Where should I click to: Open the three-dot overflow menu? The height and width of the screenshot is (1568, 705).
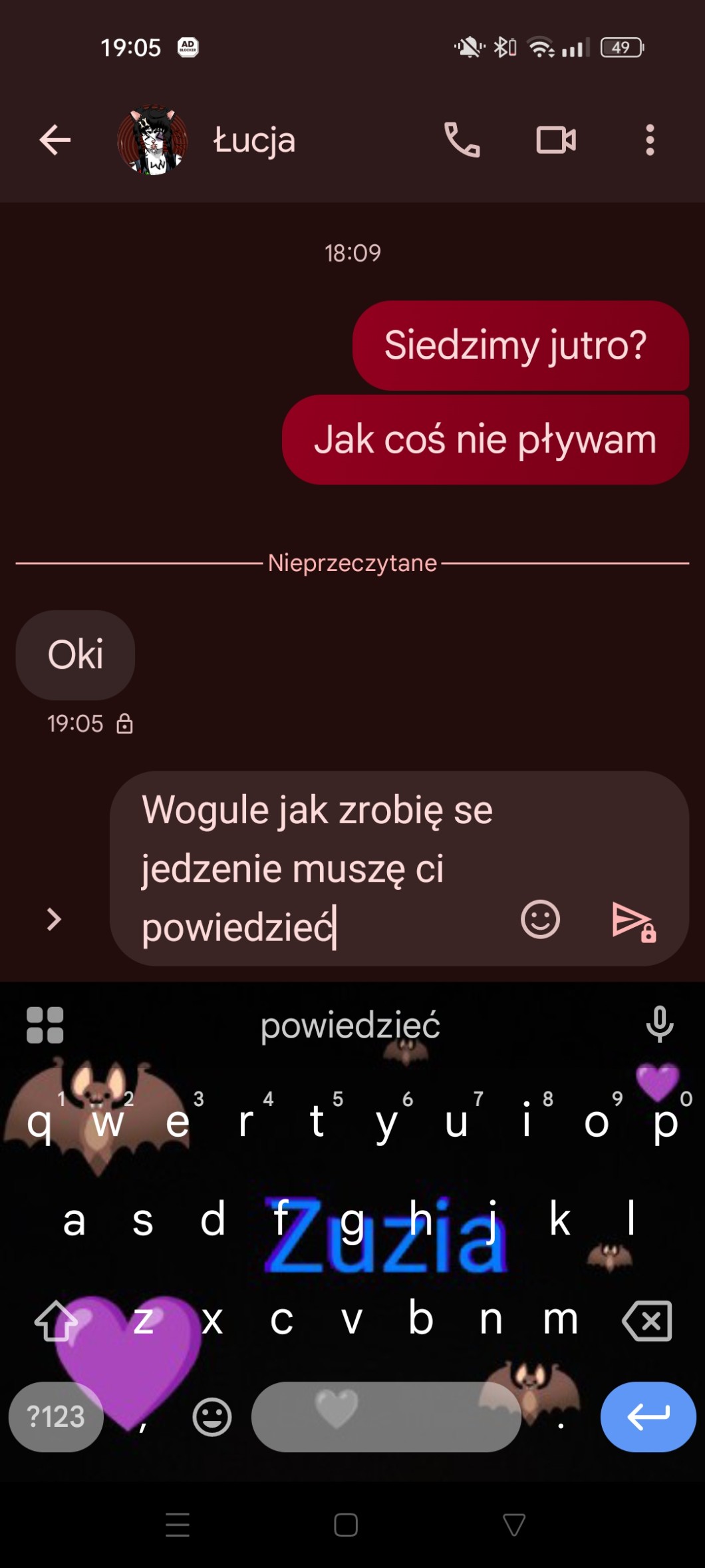click(650, 140)
